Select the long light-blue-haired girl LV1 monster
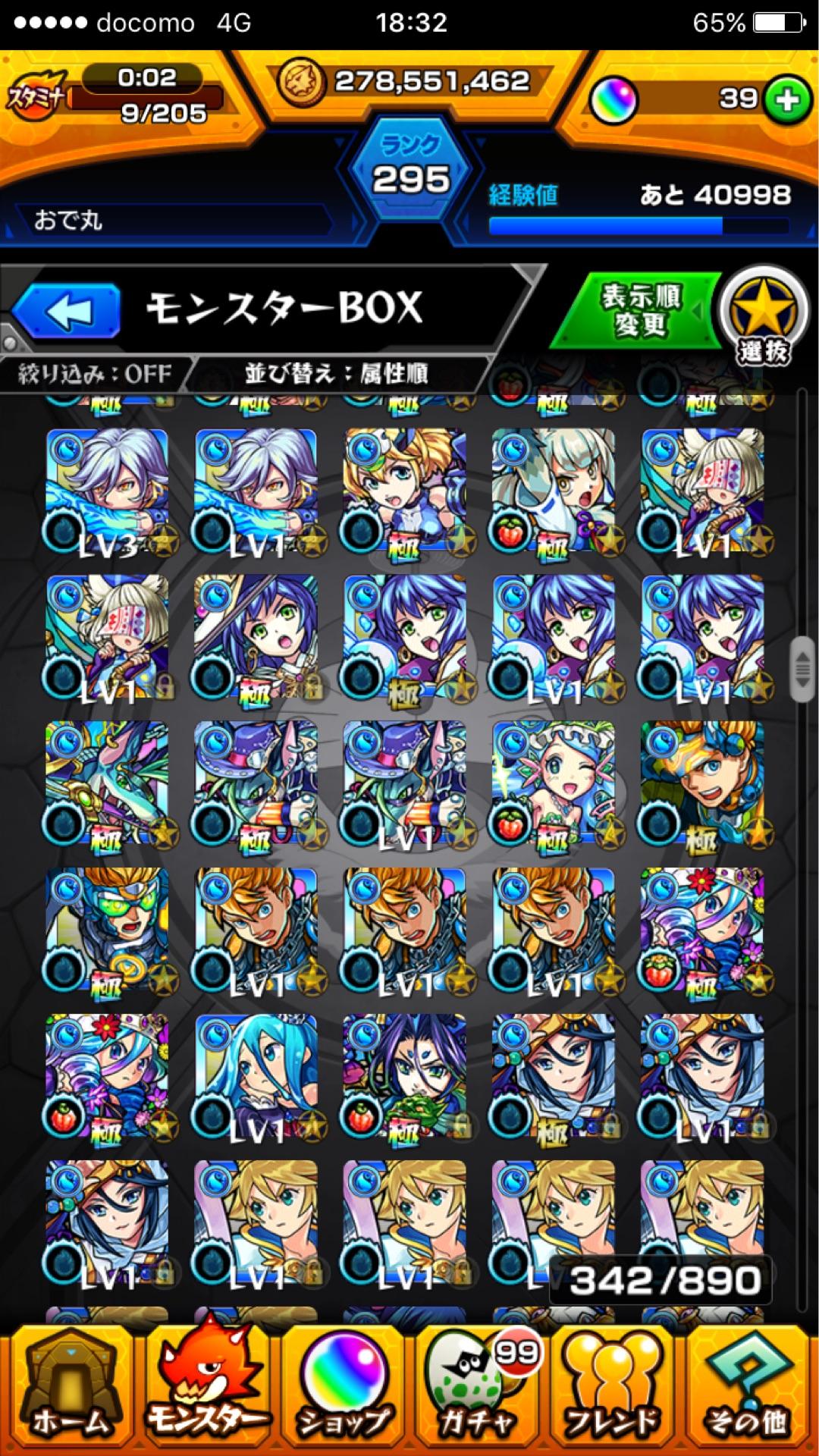Viewport: 819px width, 1456px height. [x=256, y=1077]
